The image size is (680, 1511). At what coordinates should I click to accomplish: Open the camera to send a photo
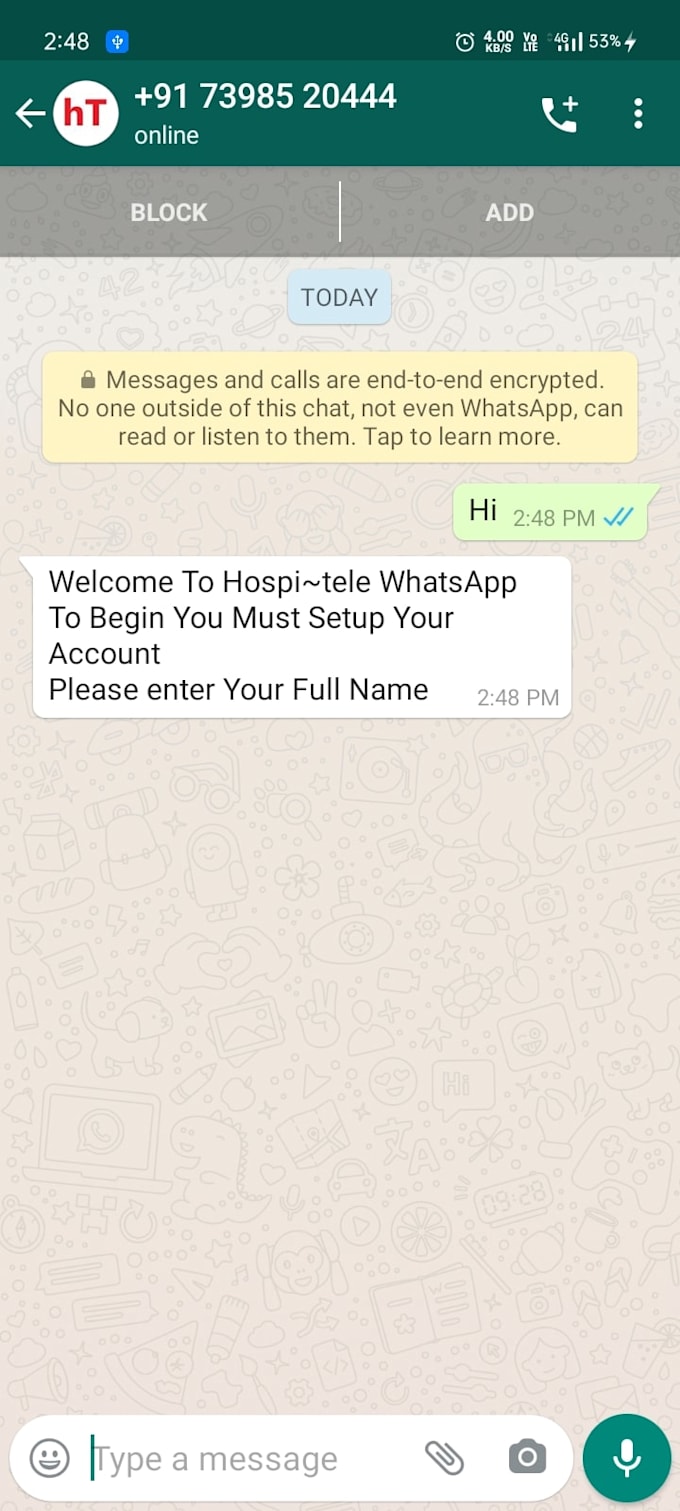click(x=527, y=1458)
